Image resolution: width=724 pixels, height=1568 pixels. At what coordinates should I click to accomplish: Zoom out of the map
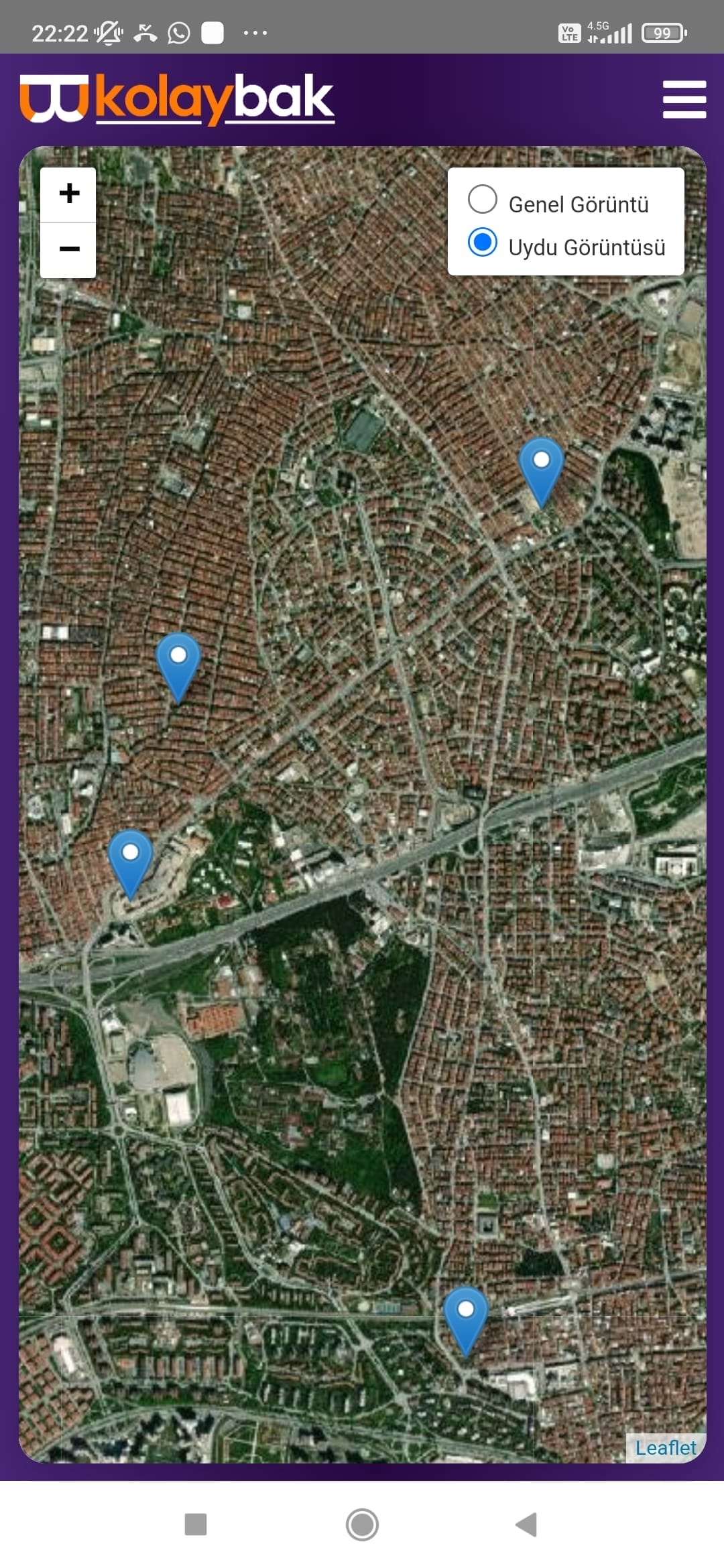point(68,250)
